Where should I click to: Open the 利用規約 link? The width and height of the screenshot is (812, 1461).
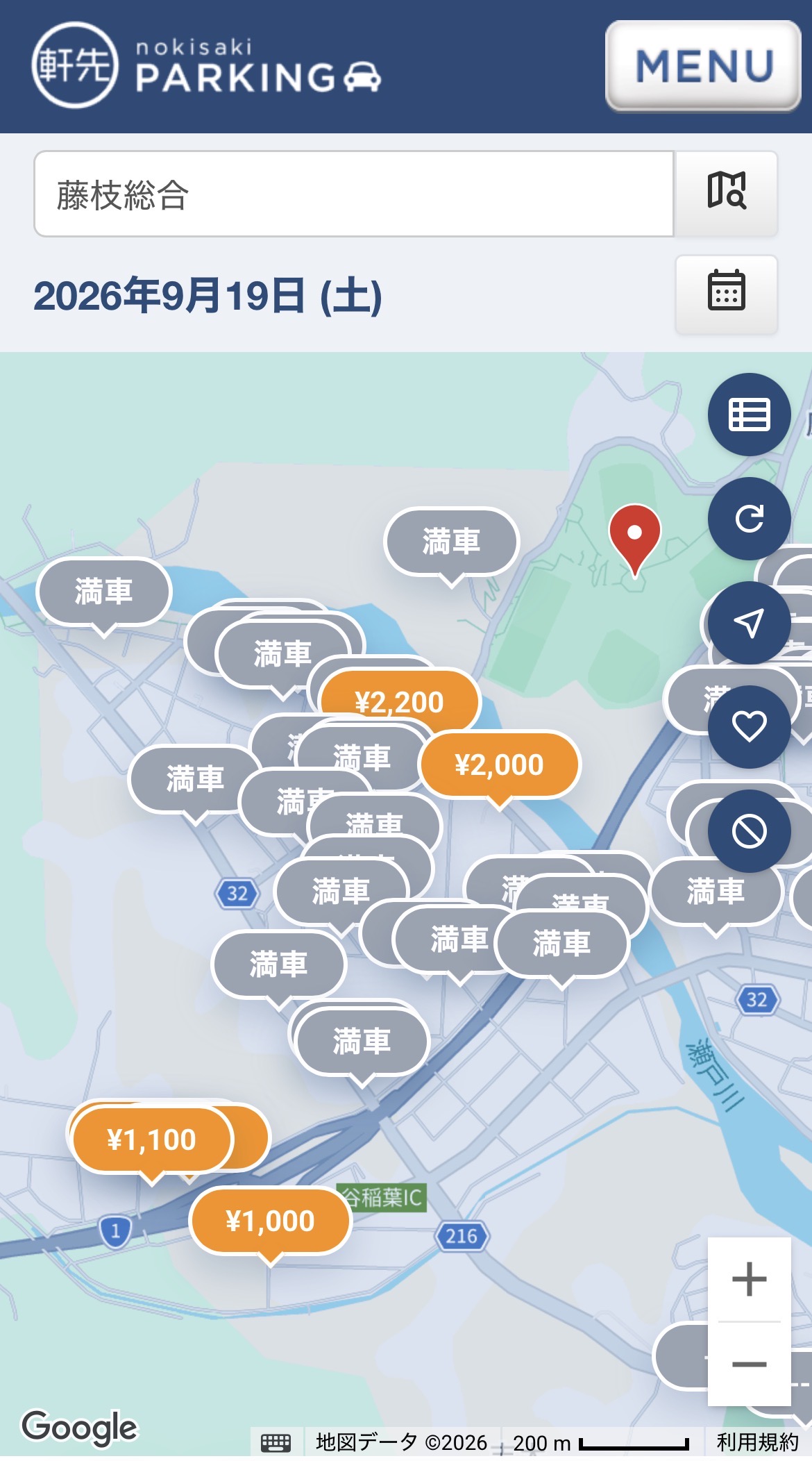(757, 1442)
